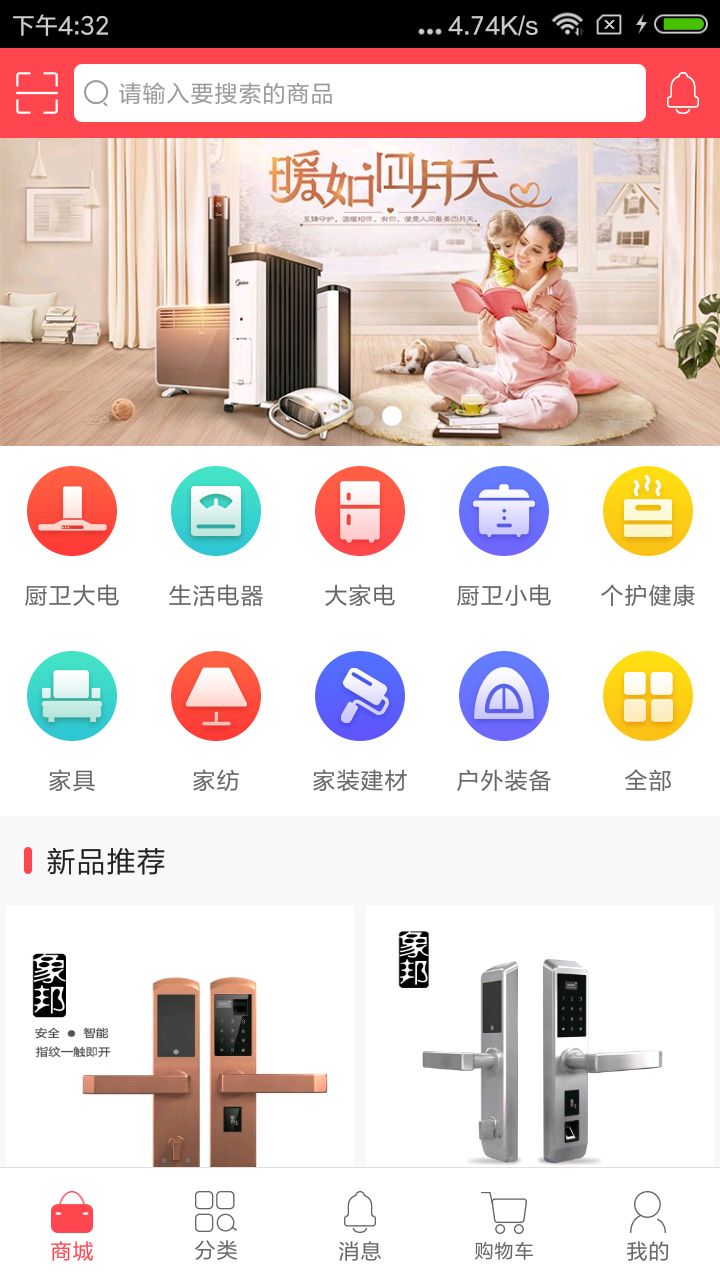Tap the product search box
The image size is (720, 1280).
coord(360,93)
